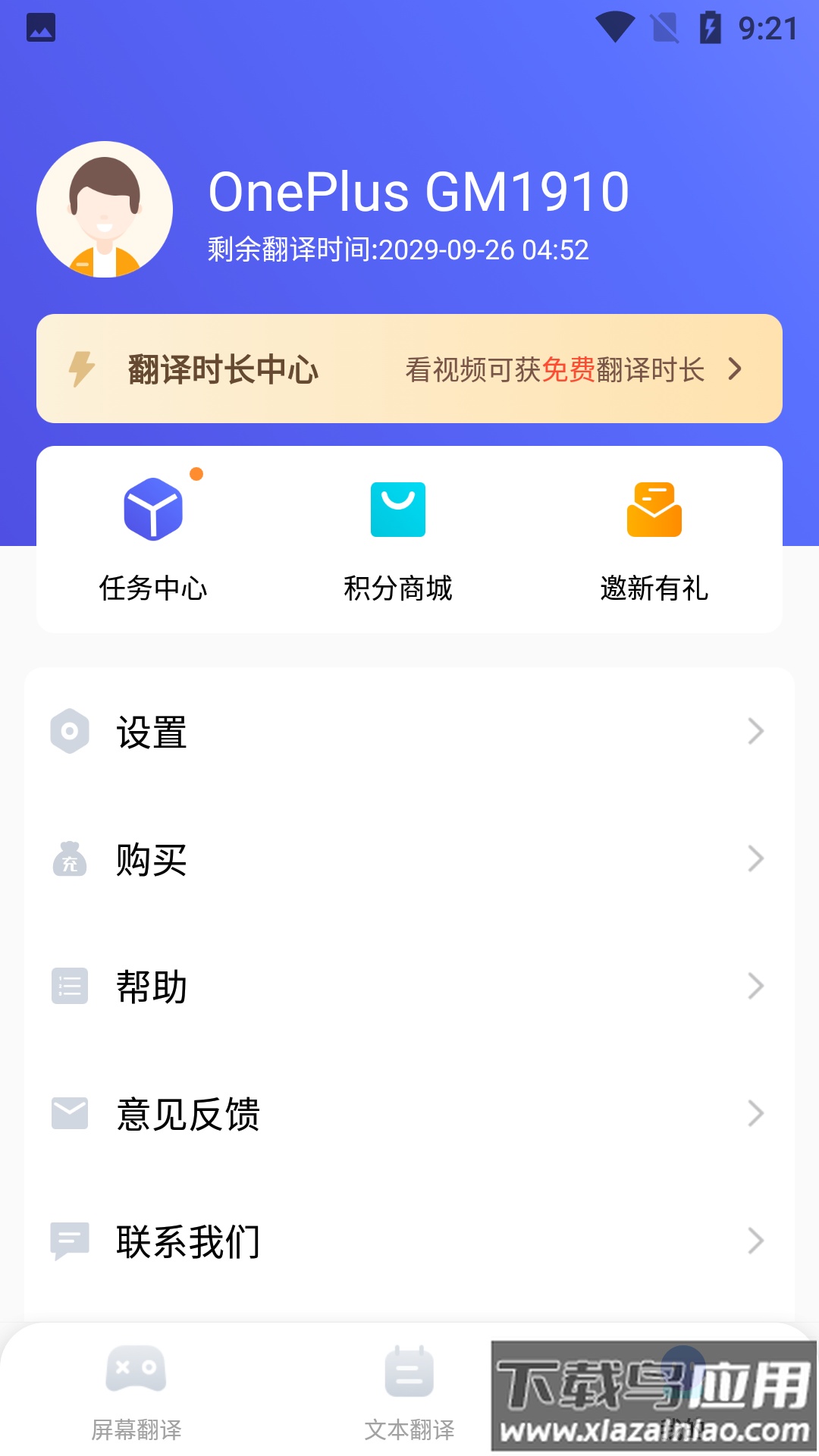Open the 积分商城 points mall icon
This screenshot has width=819, height=1456.
tap(397, 508)
